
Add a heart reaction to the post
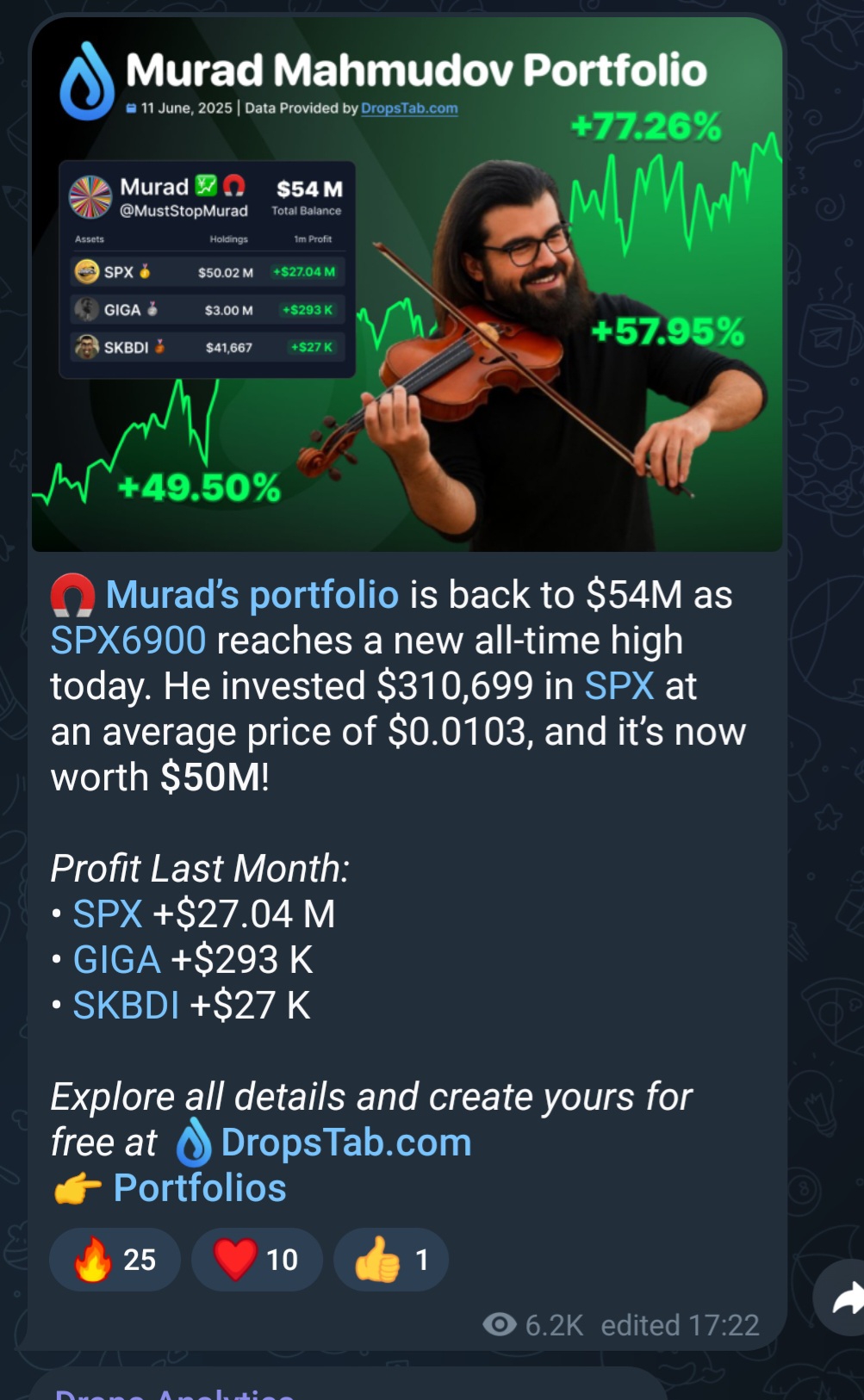coord(257,1260)
